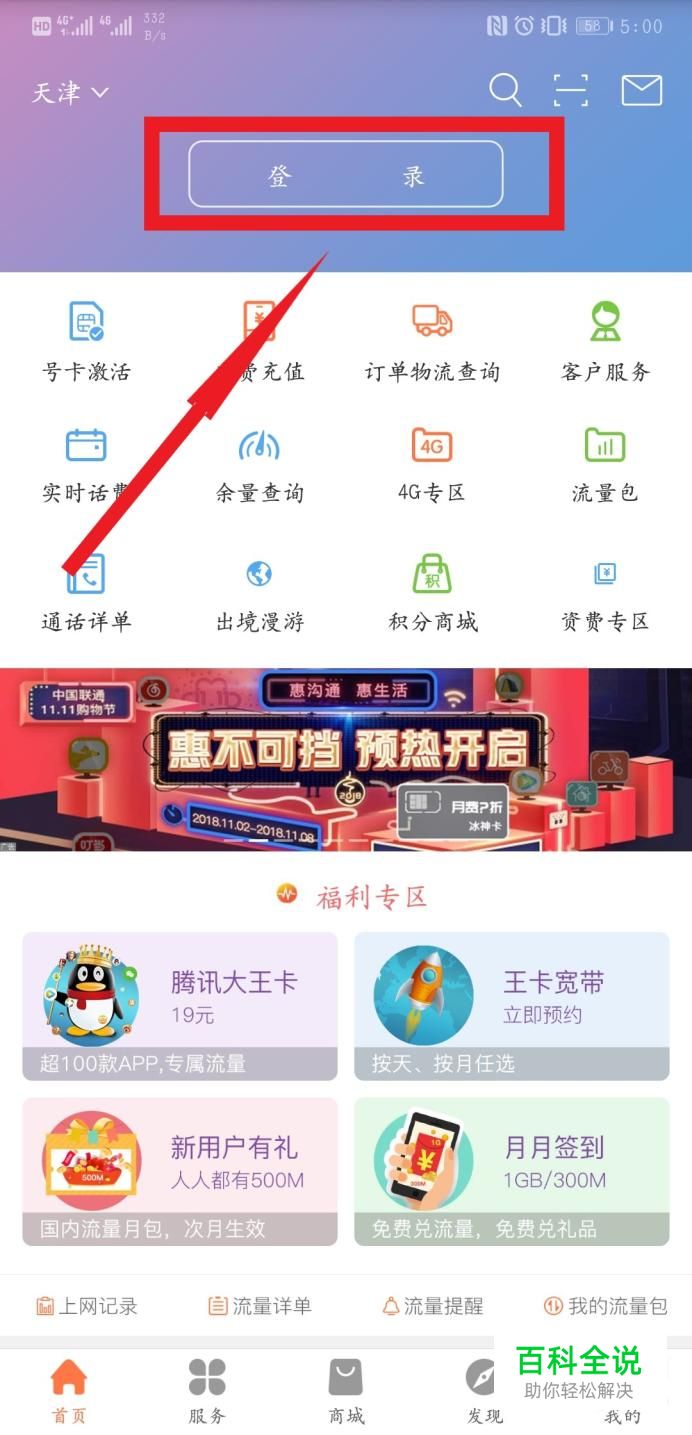Open 积分商城 points mall
Image resolution: width=692 pixels, height=1435 pixels.
click(x=432, y=594)
